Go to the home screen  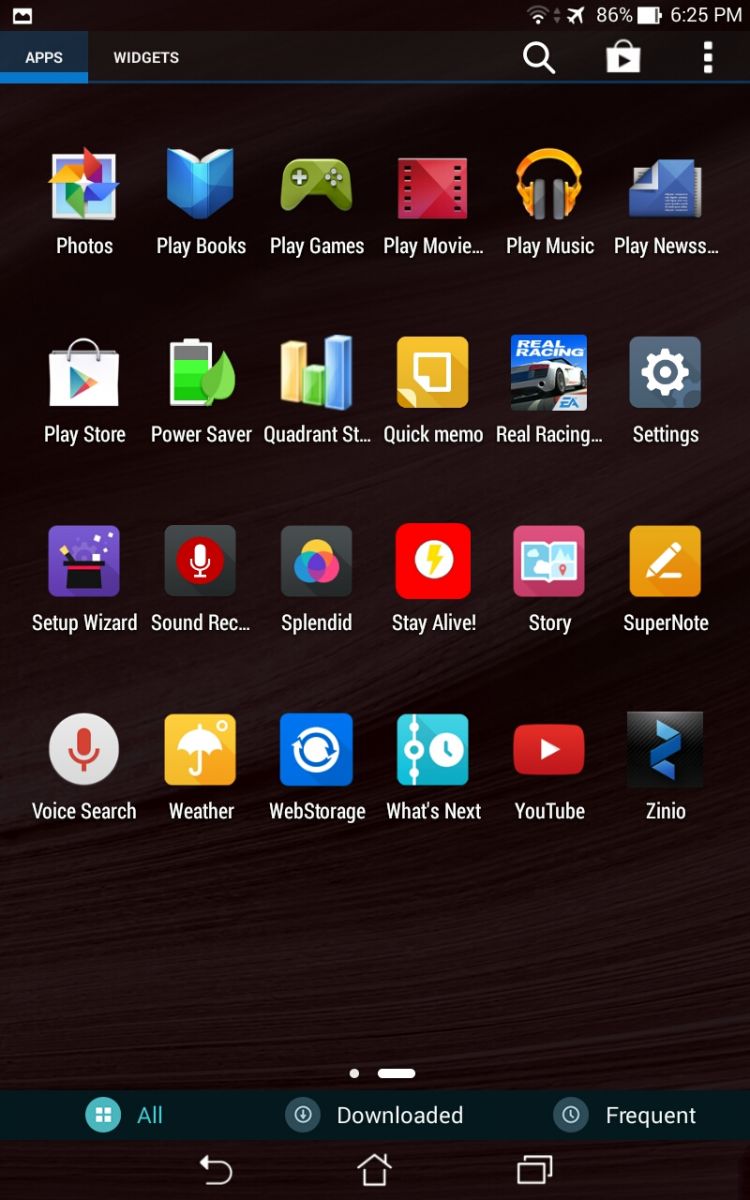point(374,1169)
